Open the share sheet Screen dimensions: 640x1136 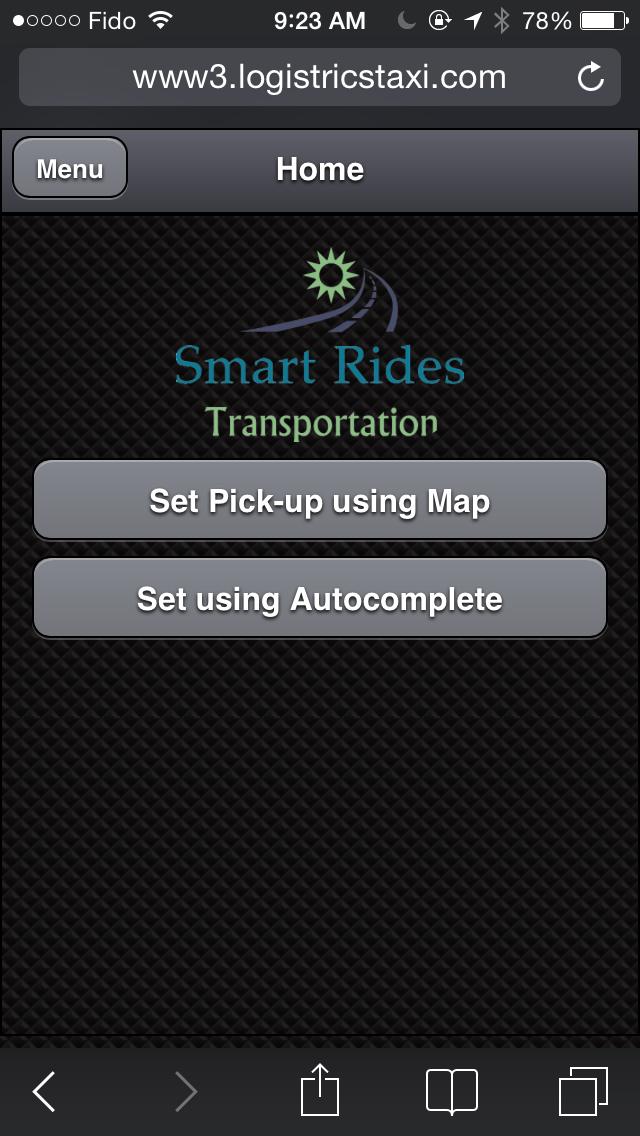320,1089
